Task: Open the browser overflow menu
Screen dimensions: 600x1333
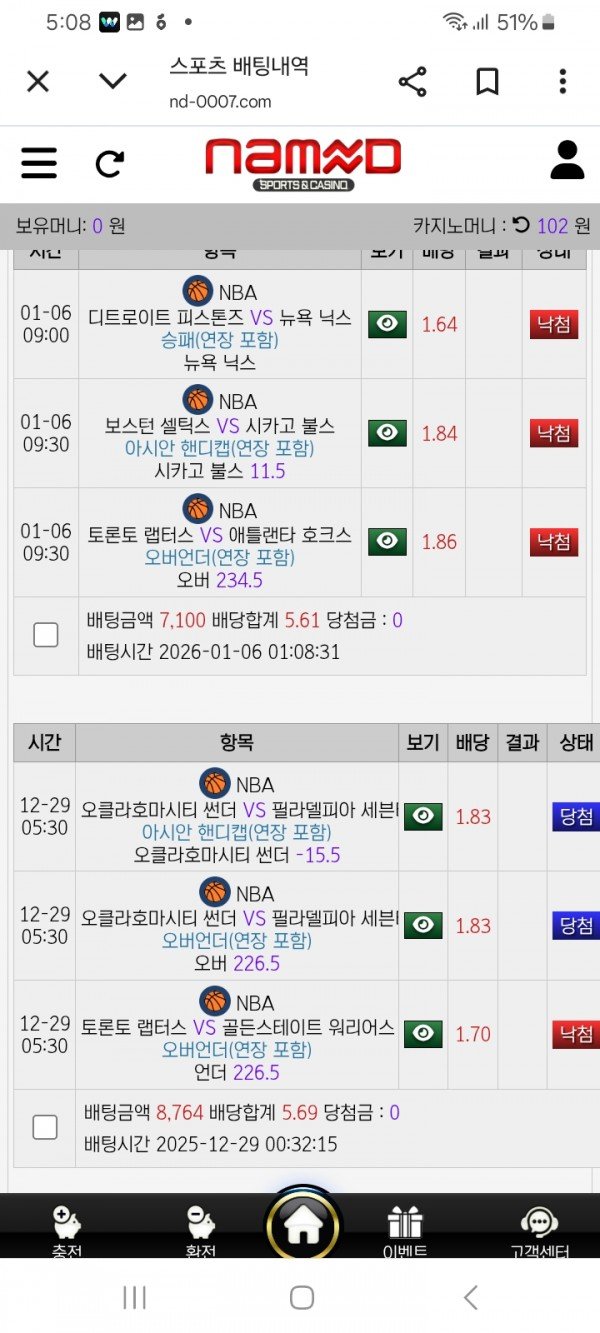Action: [x=563, y=82]
